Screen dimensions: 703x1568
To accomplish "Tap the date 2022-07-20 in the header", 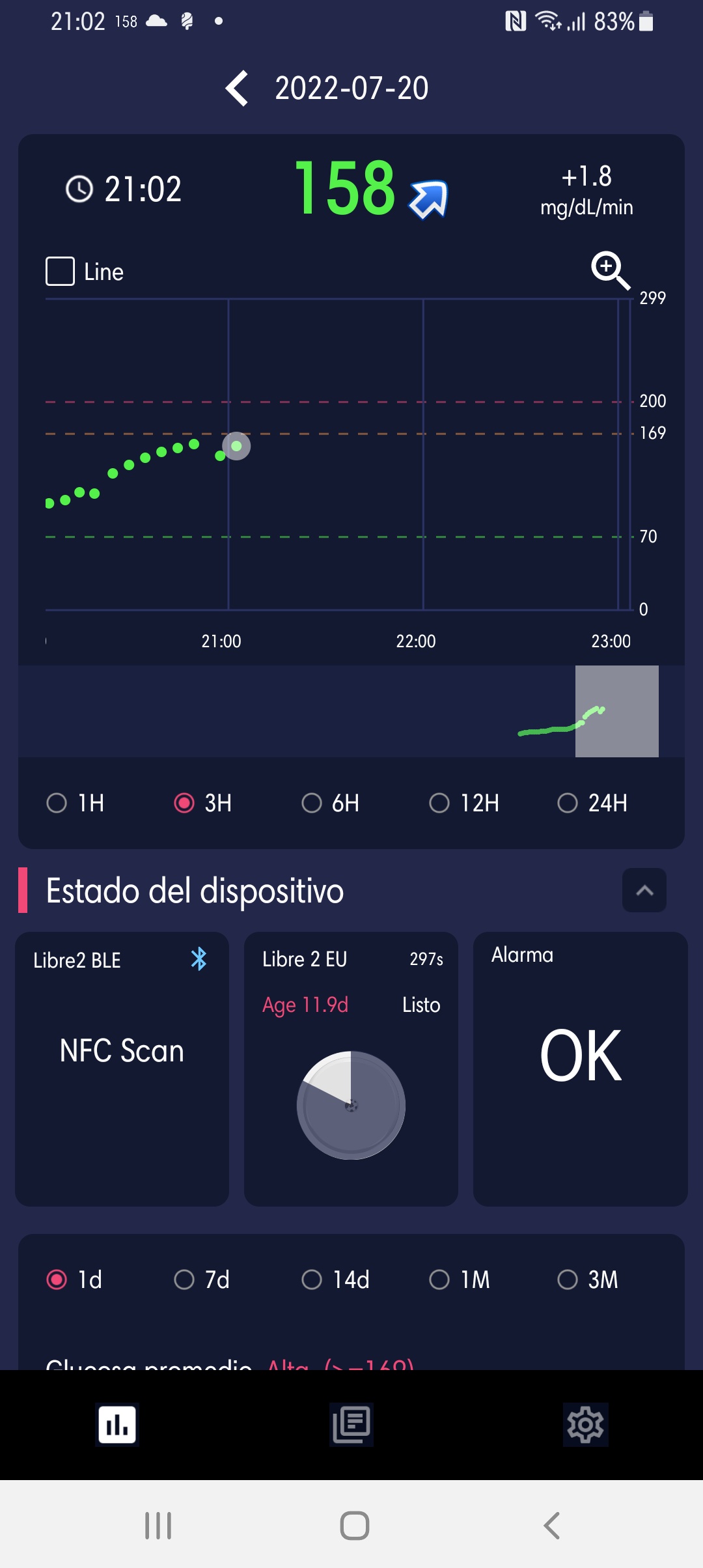I will pyautogui.click(x=351, y=88).
